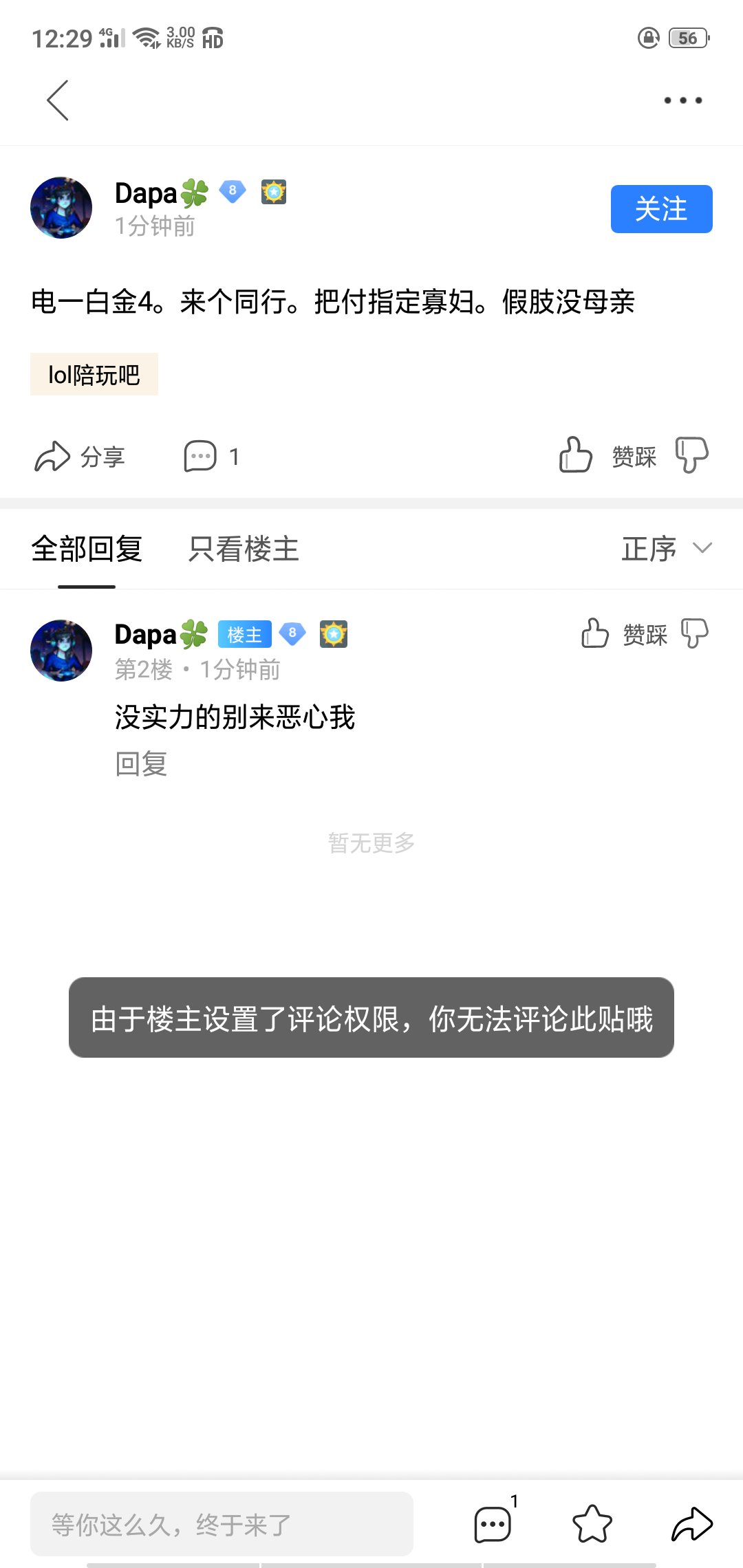
Task: Open Dapa's avatar at the post header
Action: point(61,208)
